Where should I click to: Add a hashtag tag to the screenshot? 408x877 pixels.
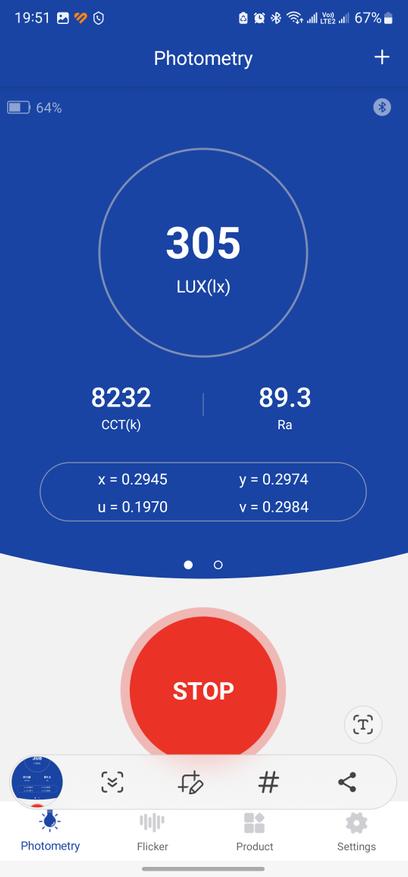(269, 782)
